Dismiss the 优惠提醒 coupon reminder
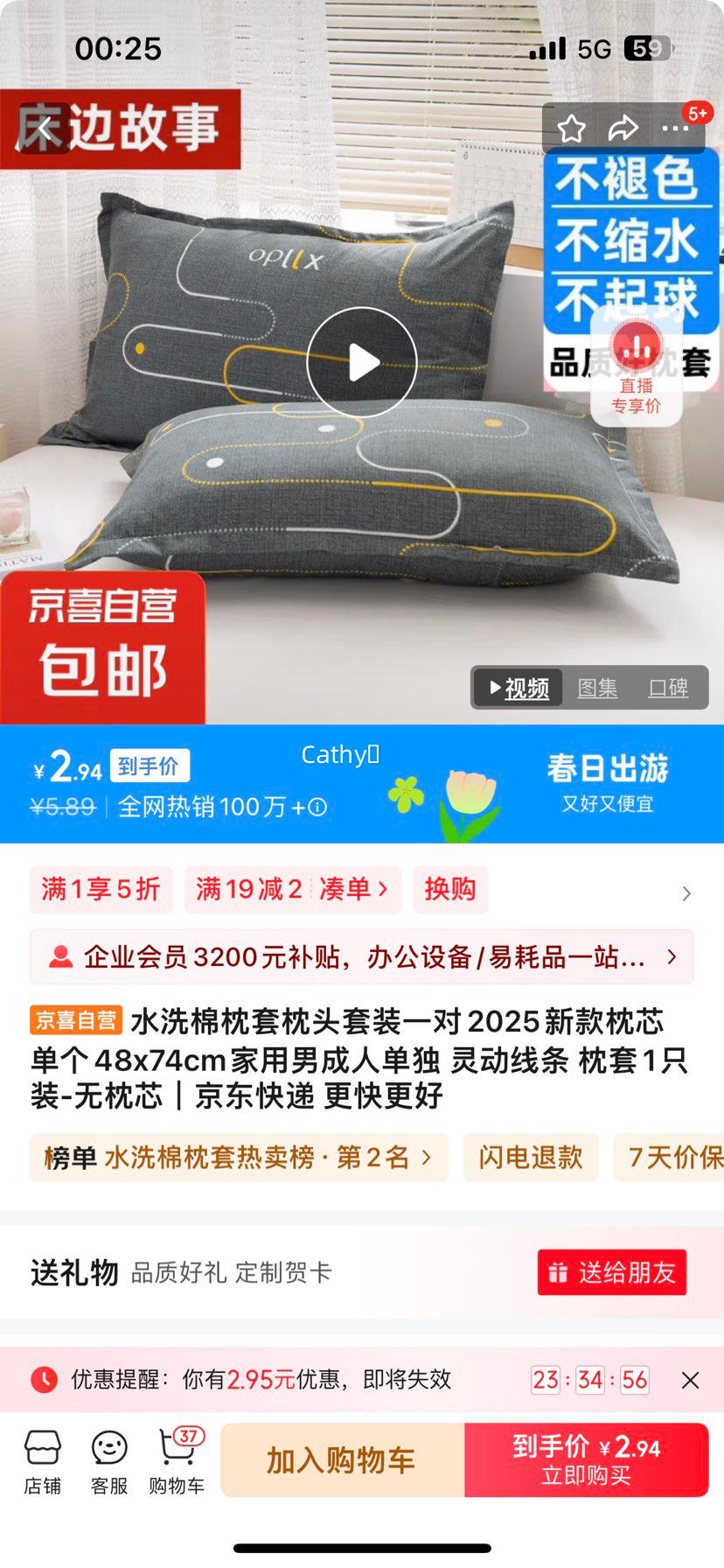The height and width of the screenshot is (1568, 724). point(692,1380)
